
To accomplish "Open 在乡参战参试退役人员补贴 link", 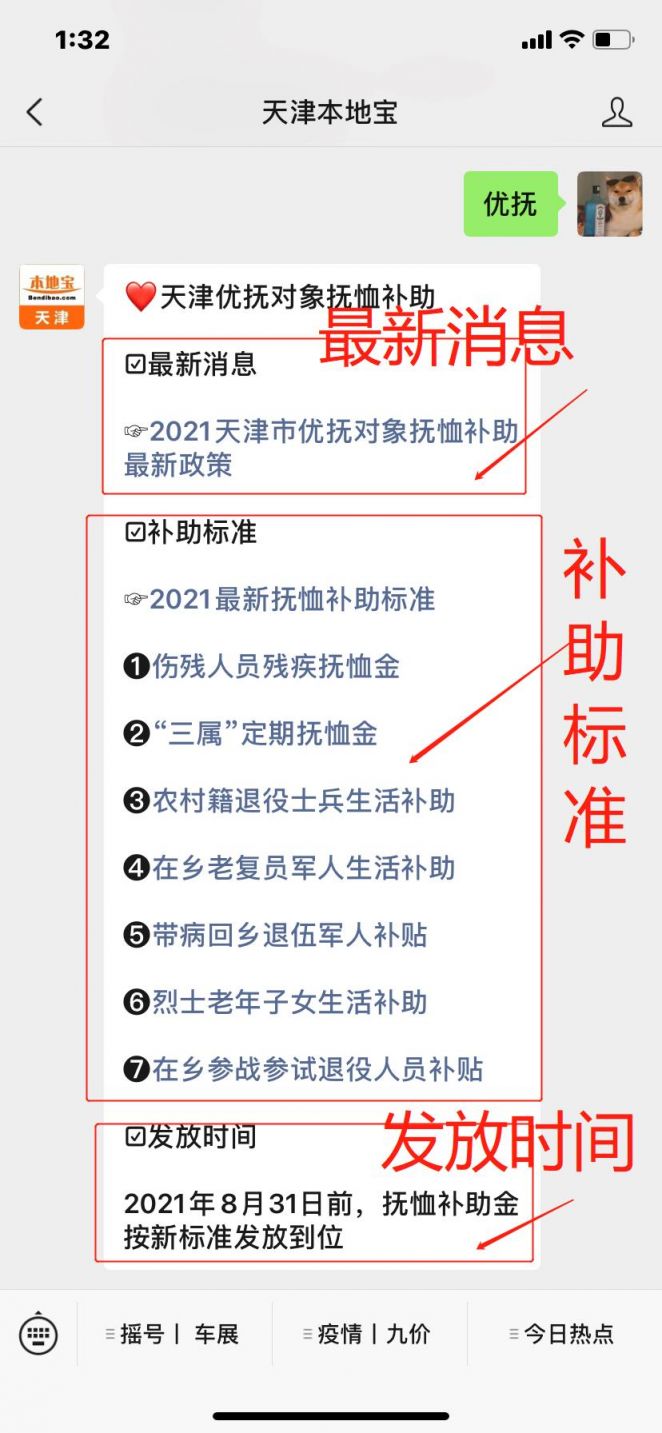I will pos(303,1068).
